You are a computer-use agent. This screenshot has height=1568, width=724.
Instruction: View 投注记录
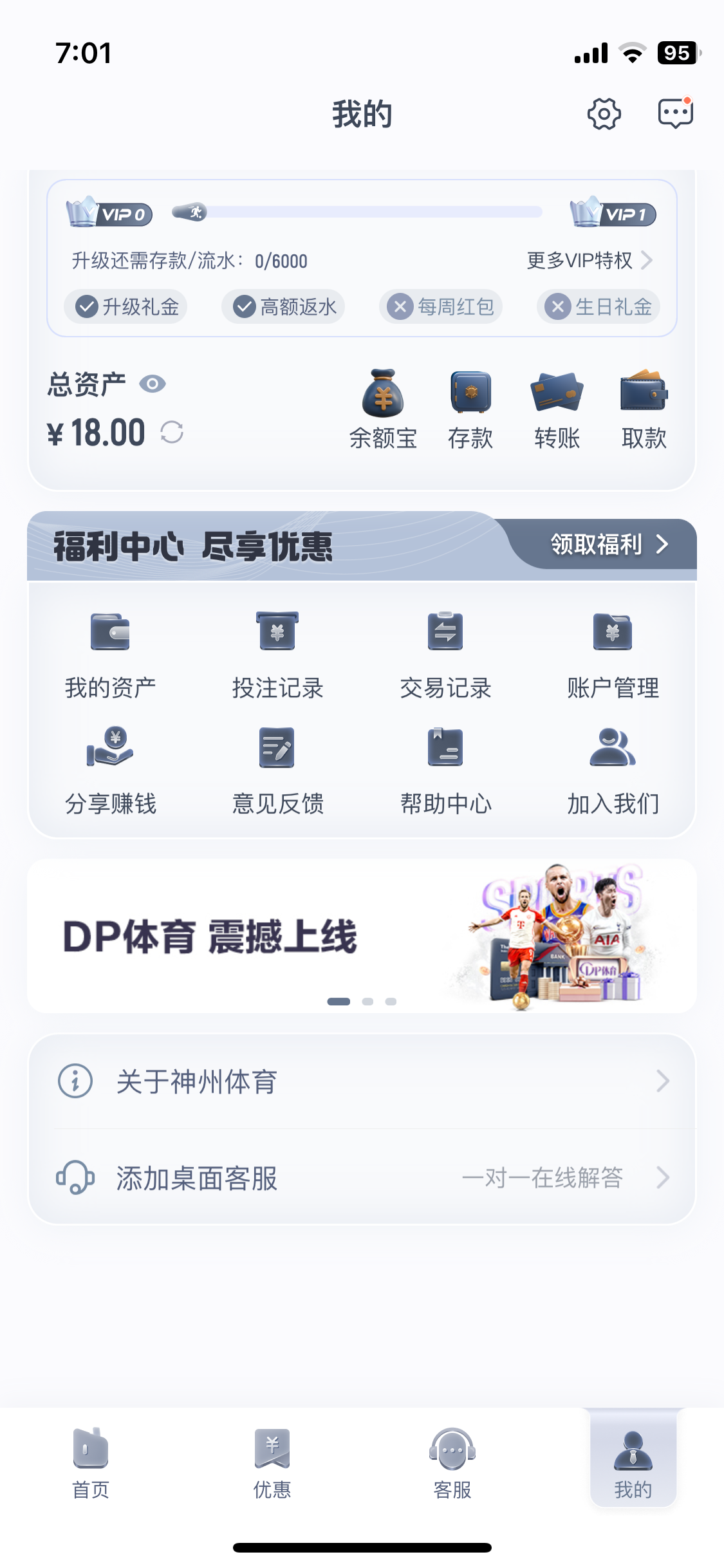click(x=277, y=655)
